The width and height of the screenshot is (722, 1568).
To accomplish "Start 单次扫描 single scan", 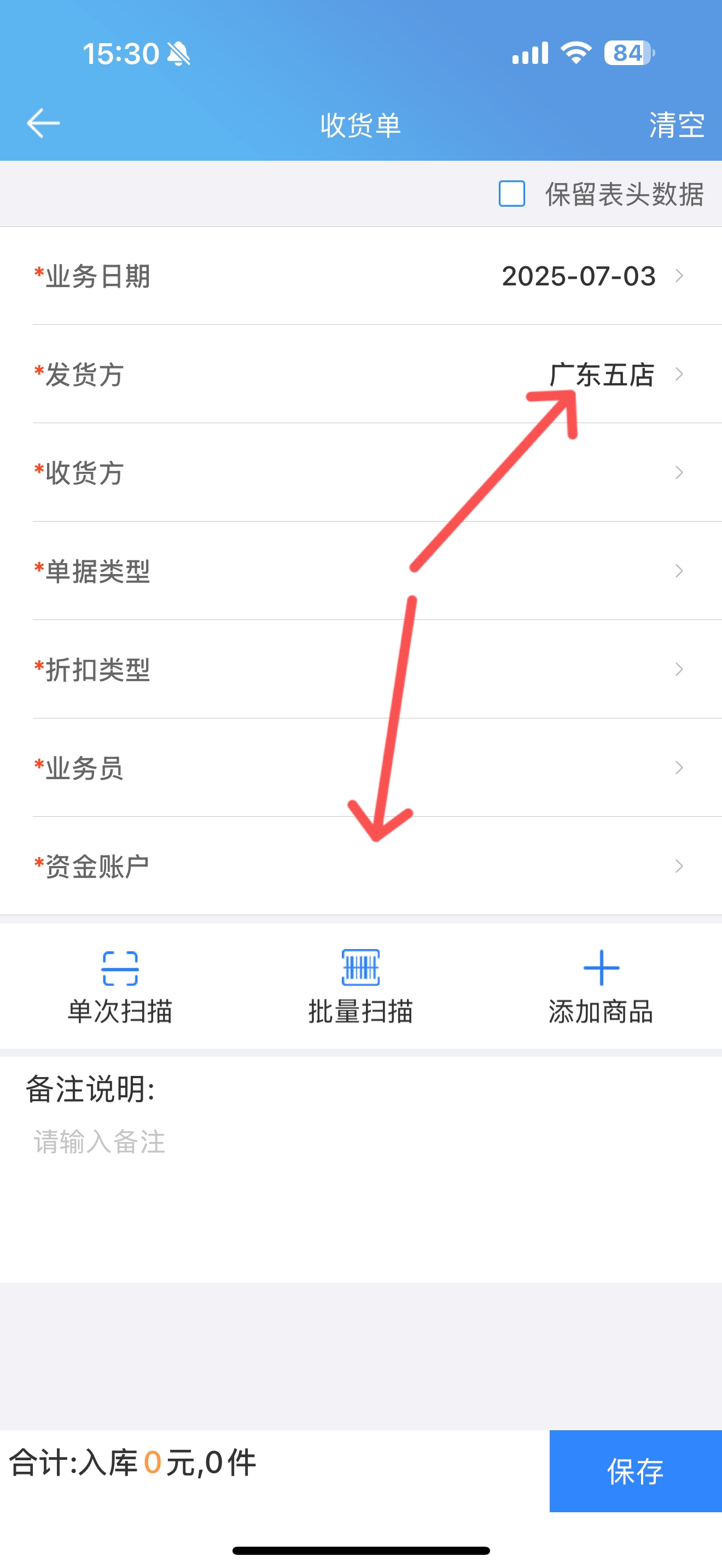I will pos(120,987).
